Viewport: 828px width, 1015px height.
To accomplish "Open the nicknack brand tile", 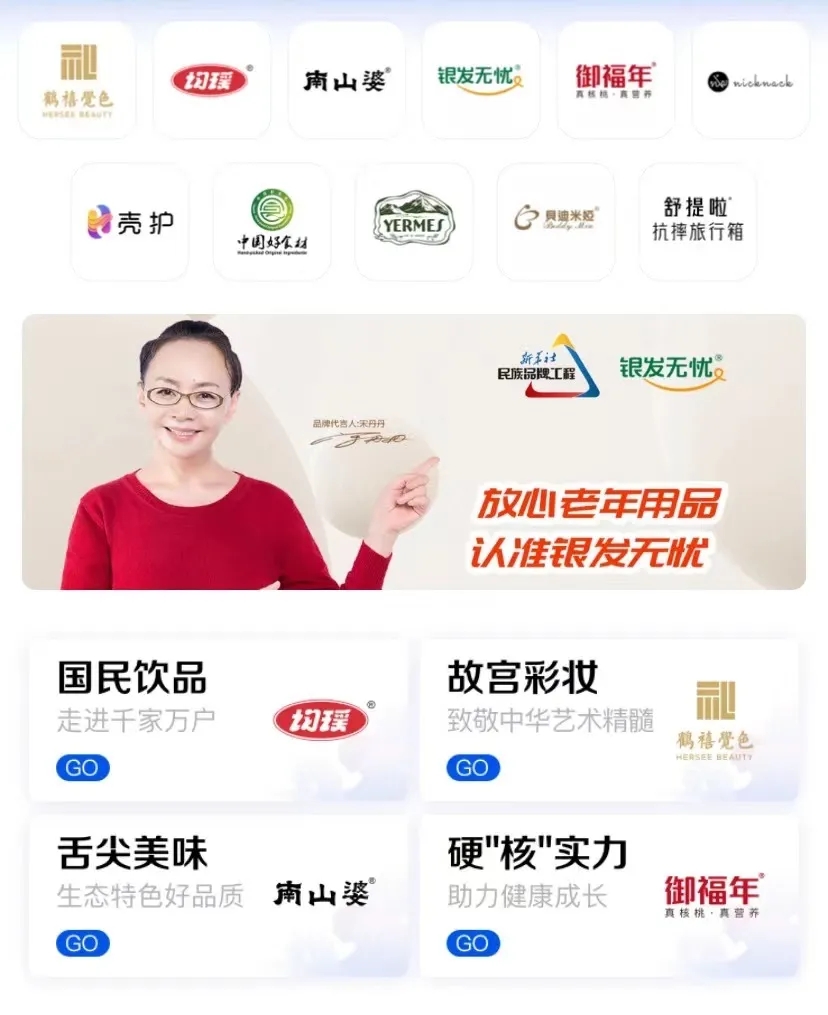I will [750, 80].
